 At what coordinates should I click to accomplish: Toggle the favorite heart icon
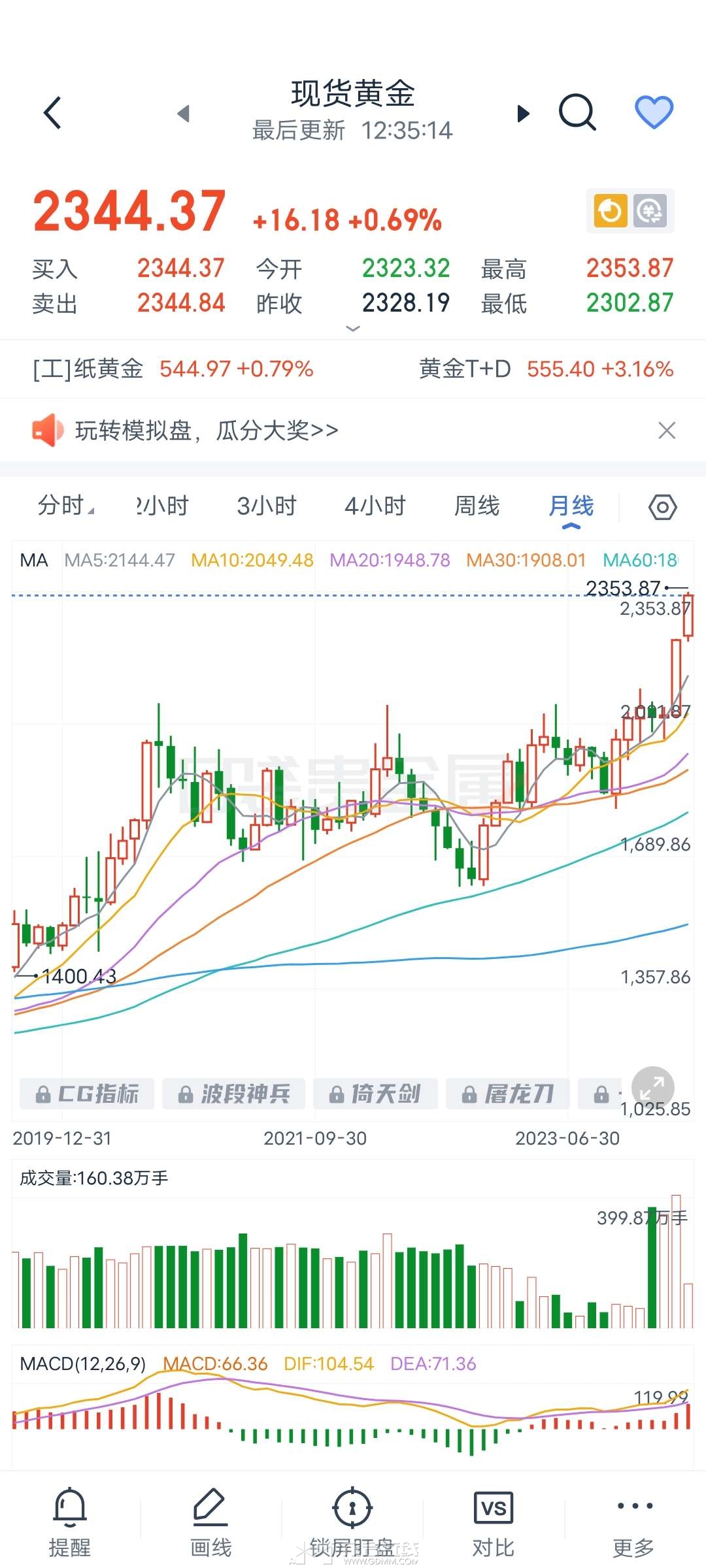pos(654,112)
